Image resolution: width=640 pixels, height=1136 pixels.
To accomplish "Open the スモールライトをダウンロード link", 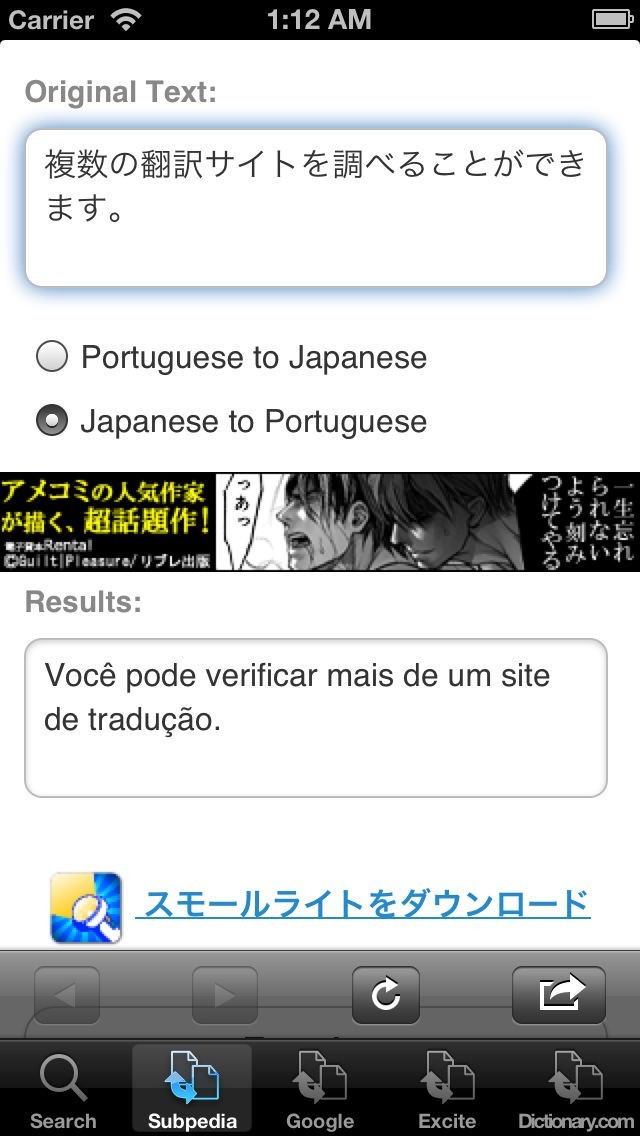I will (366, 904).
